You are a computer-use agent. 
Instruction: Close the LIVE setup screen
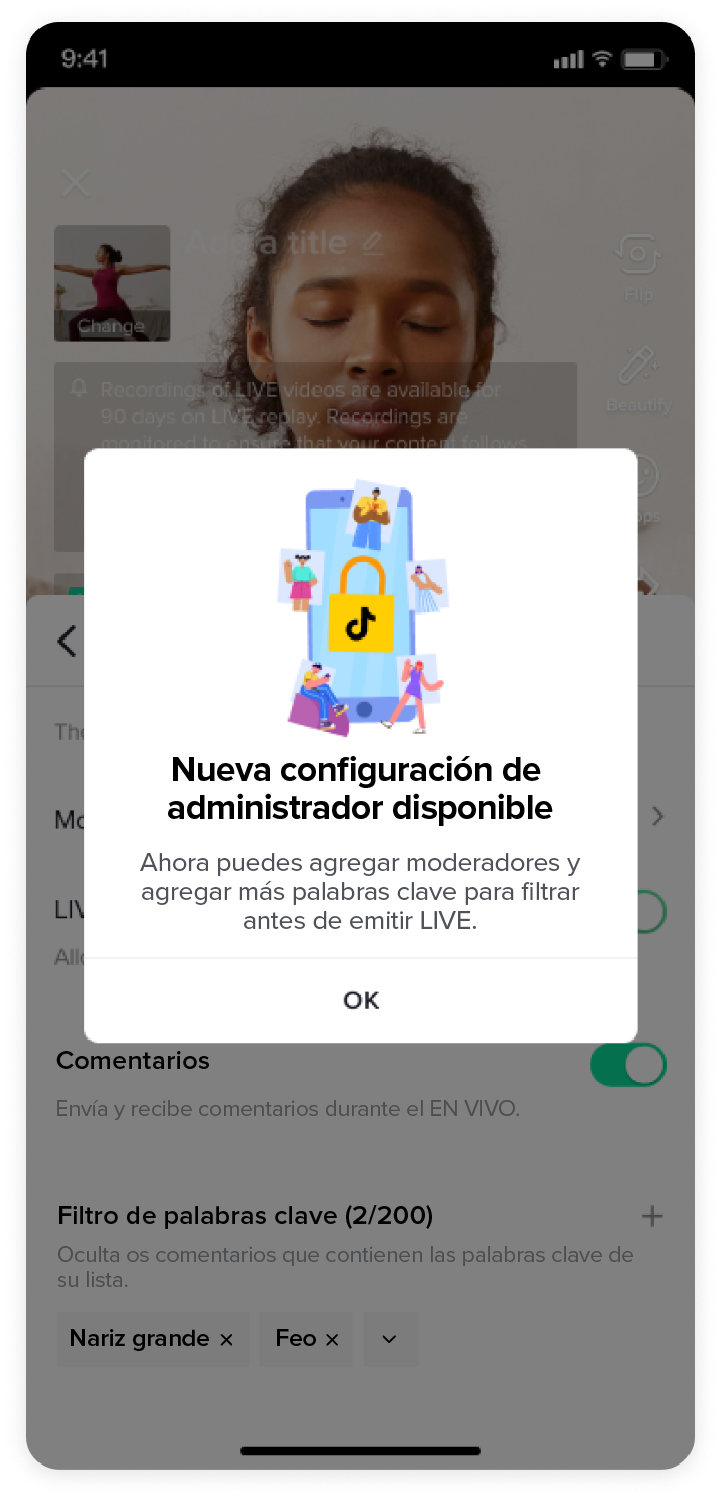point(76,183)
